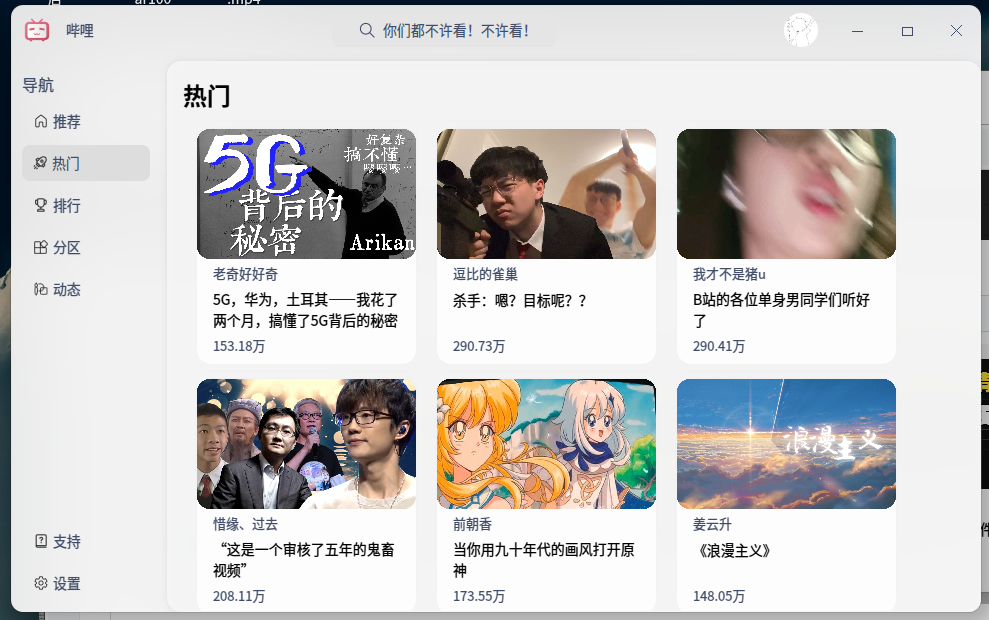Select 热门 in the navigation

coord(67,163)
